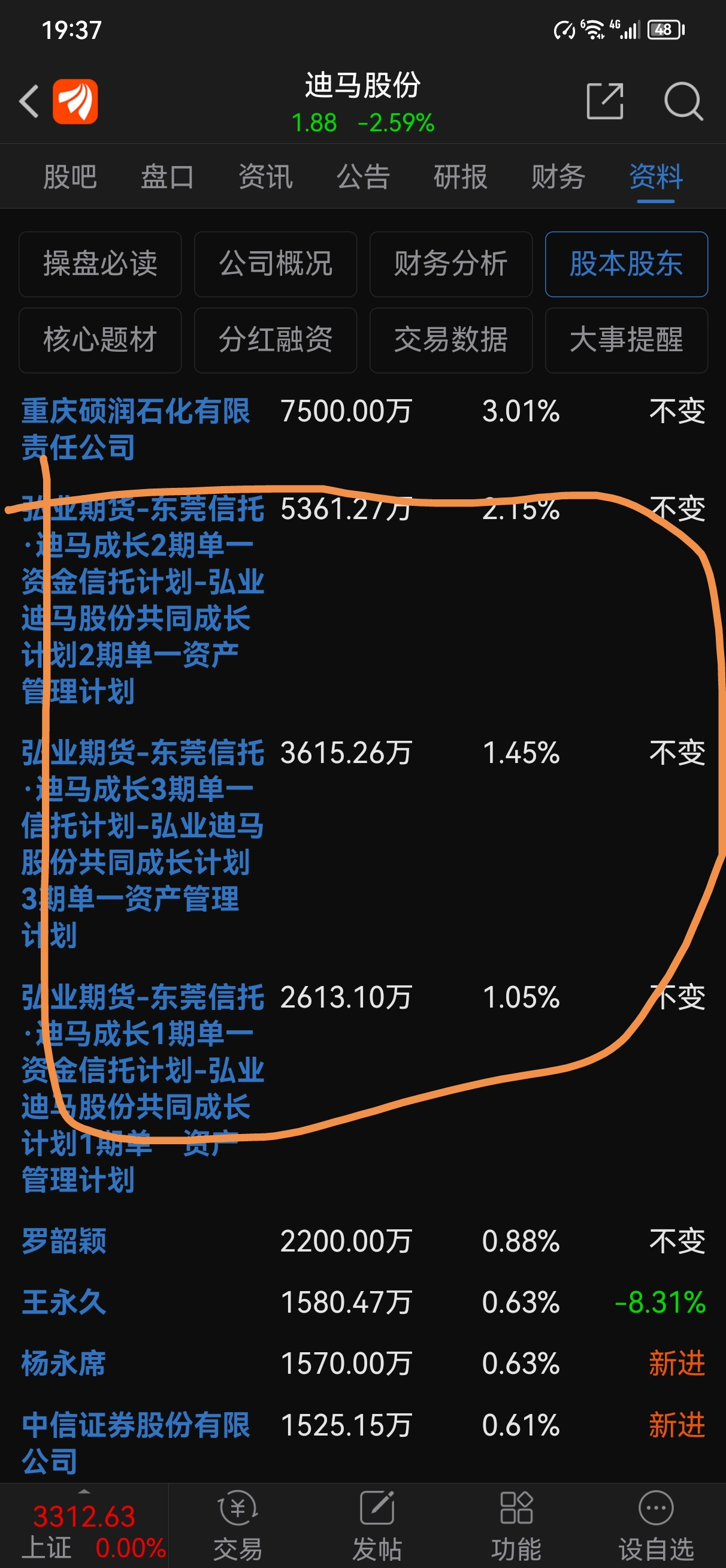
Task: Select the 公司概况 chip
Action: pyautogui.click(x=276, y=264)
